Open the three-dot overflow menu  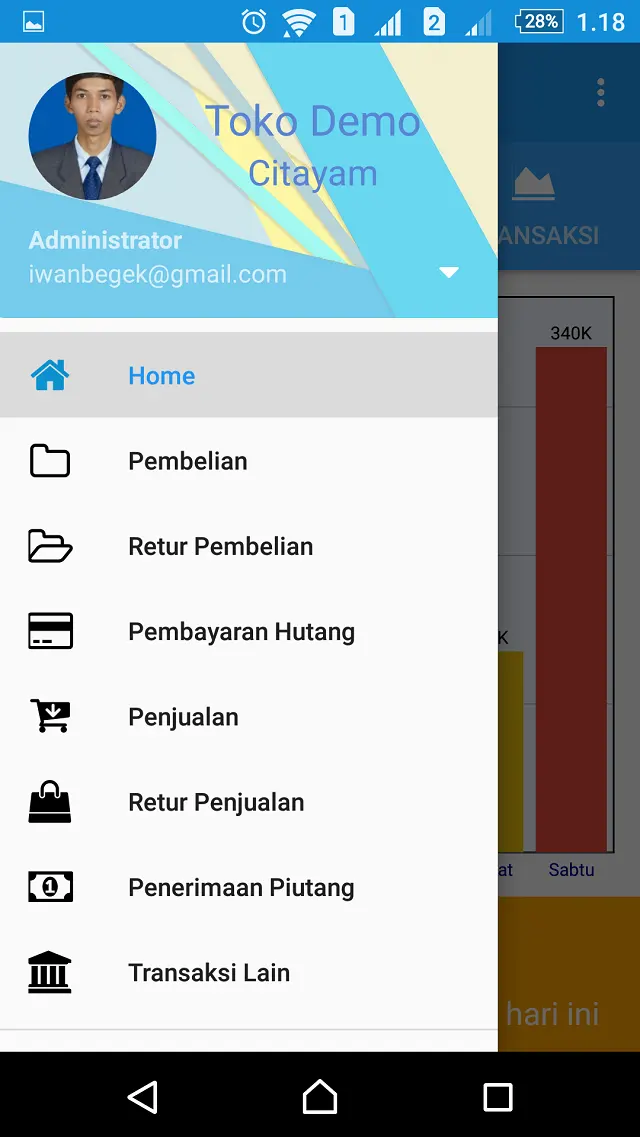(x=600, y=93)
